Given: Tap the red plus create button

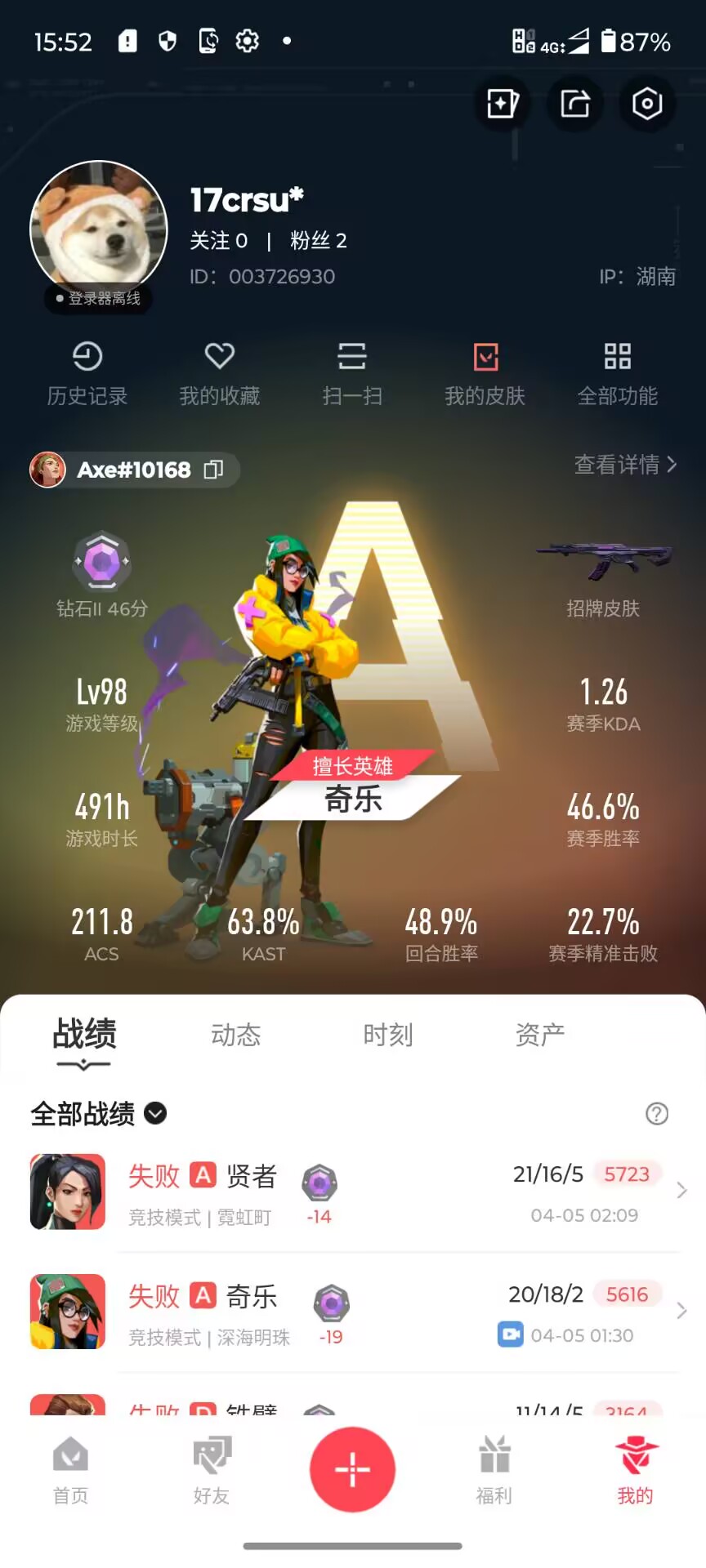Looking at the screenshot, I should coord(352,1469).
